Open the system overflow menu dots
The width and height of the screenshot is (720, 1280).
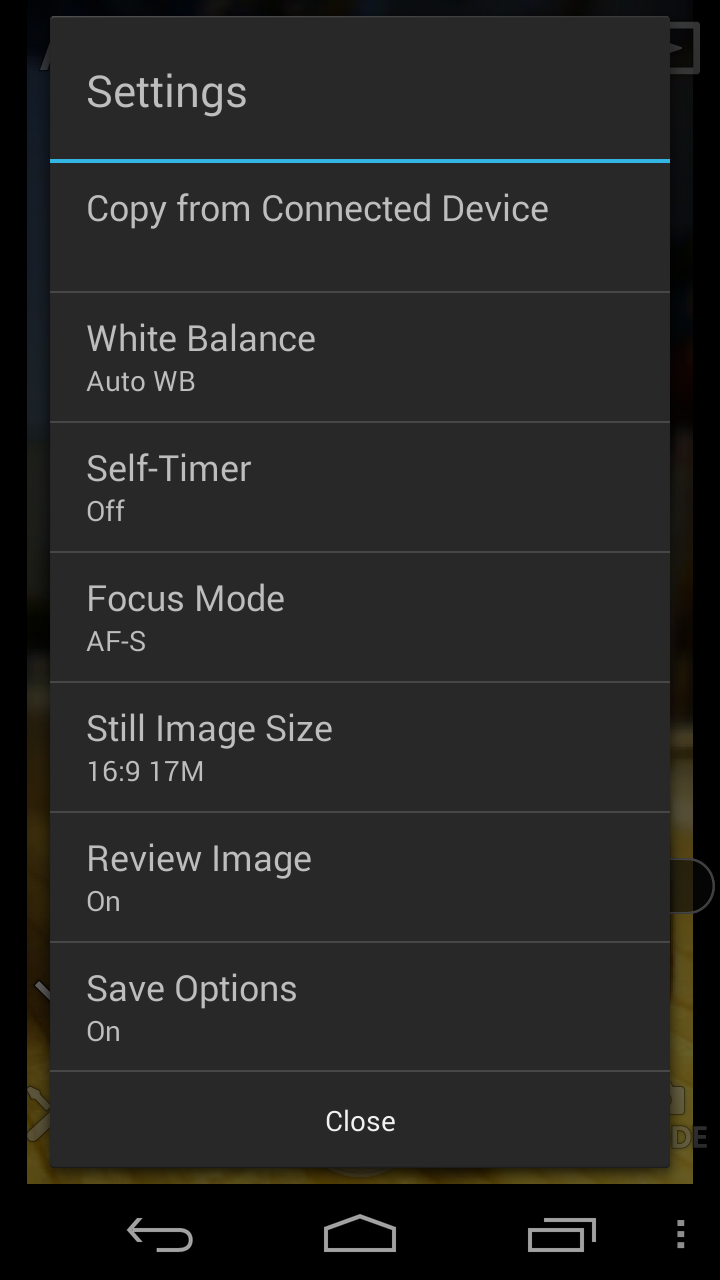[680, 1235]
